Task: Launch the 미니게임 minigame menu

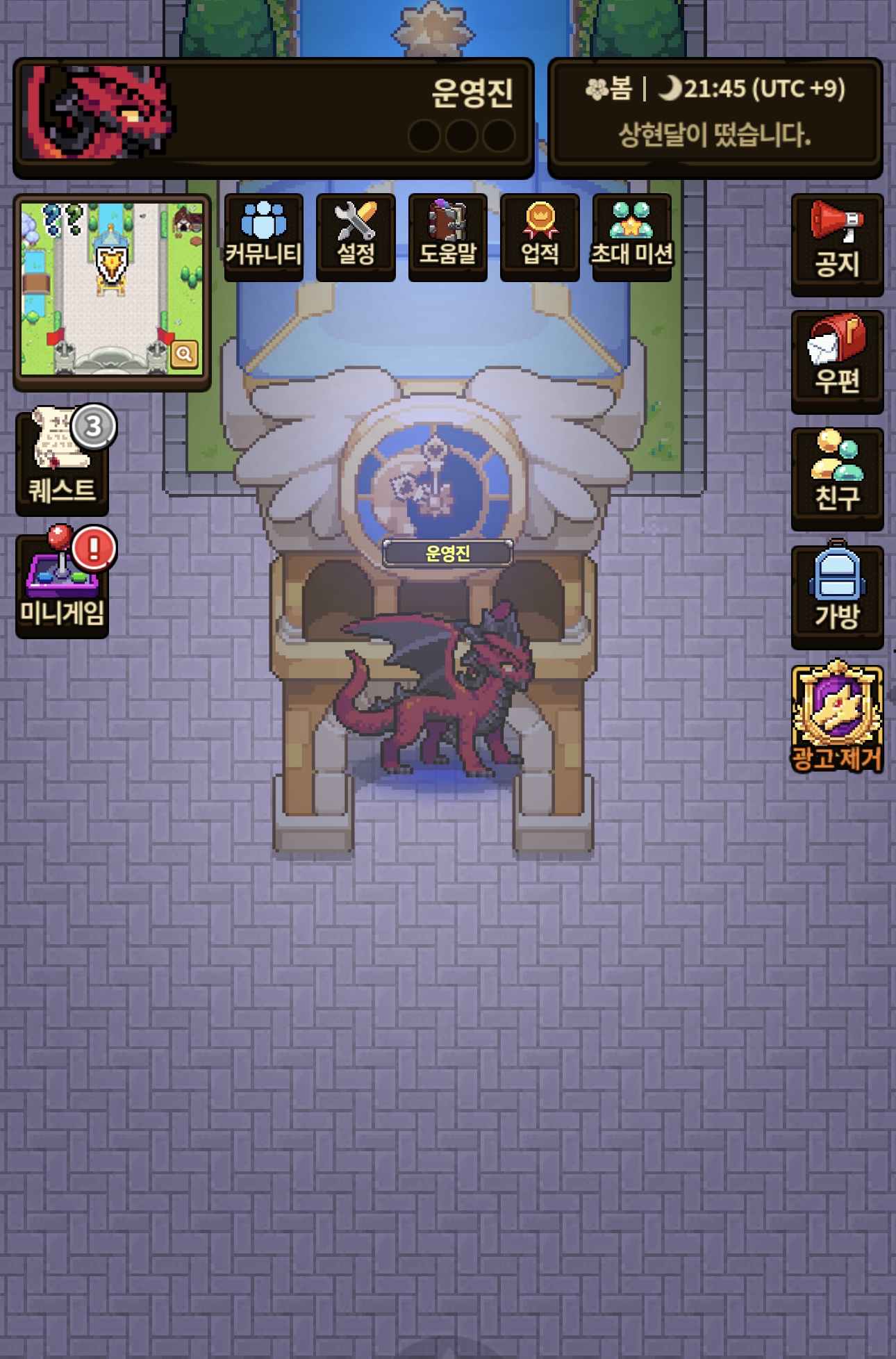Action: tap(63, 584)
